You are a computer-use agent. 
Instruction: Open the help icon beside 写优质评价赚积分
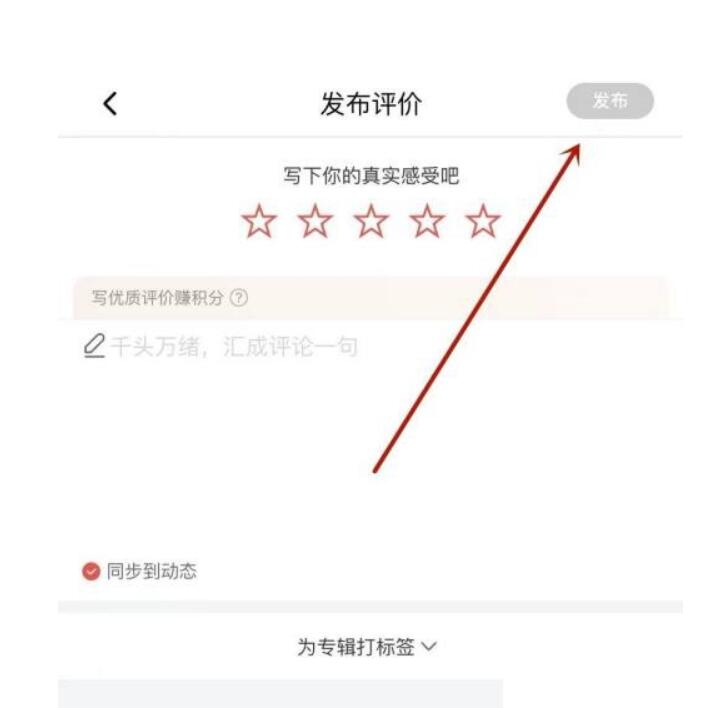pos(238,298)
